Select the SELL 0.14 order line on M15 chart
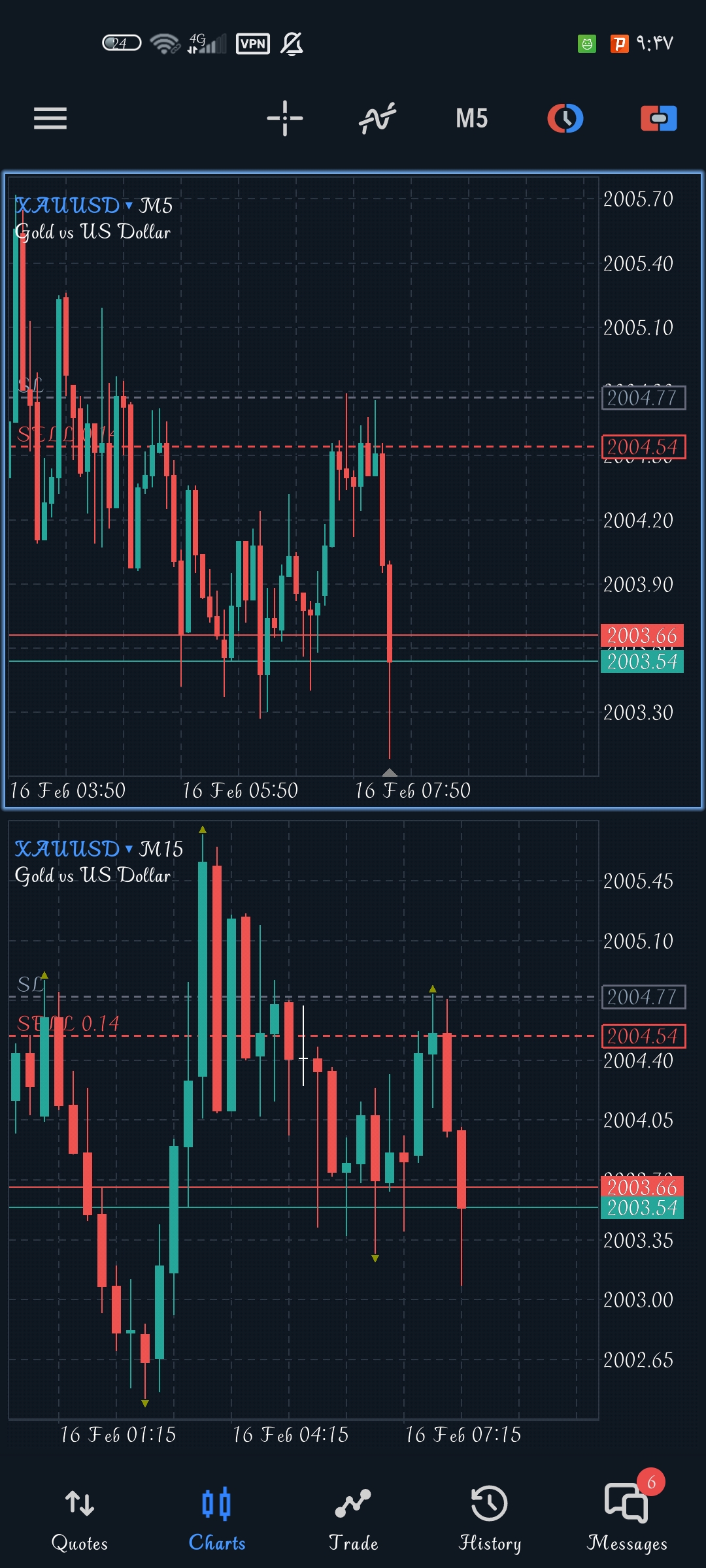706x1568 pixels. click(69, 1024)
